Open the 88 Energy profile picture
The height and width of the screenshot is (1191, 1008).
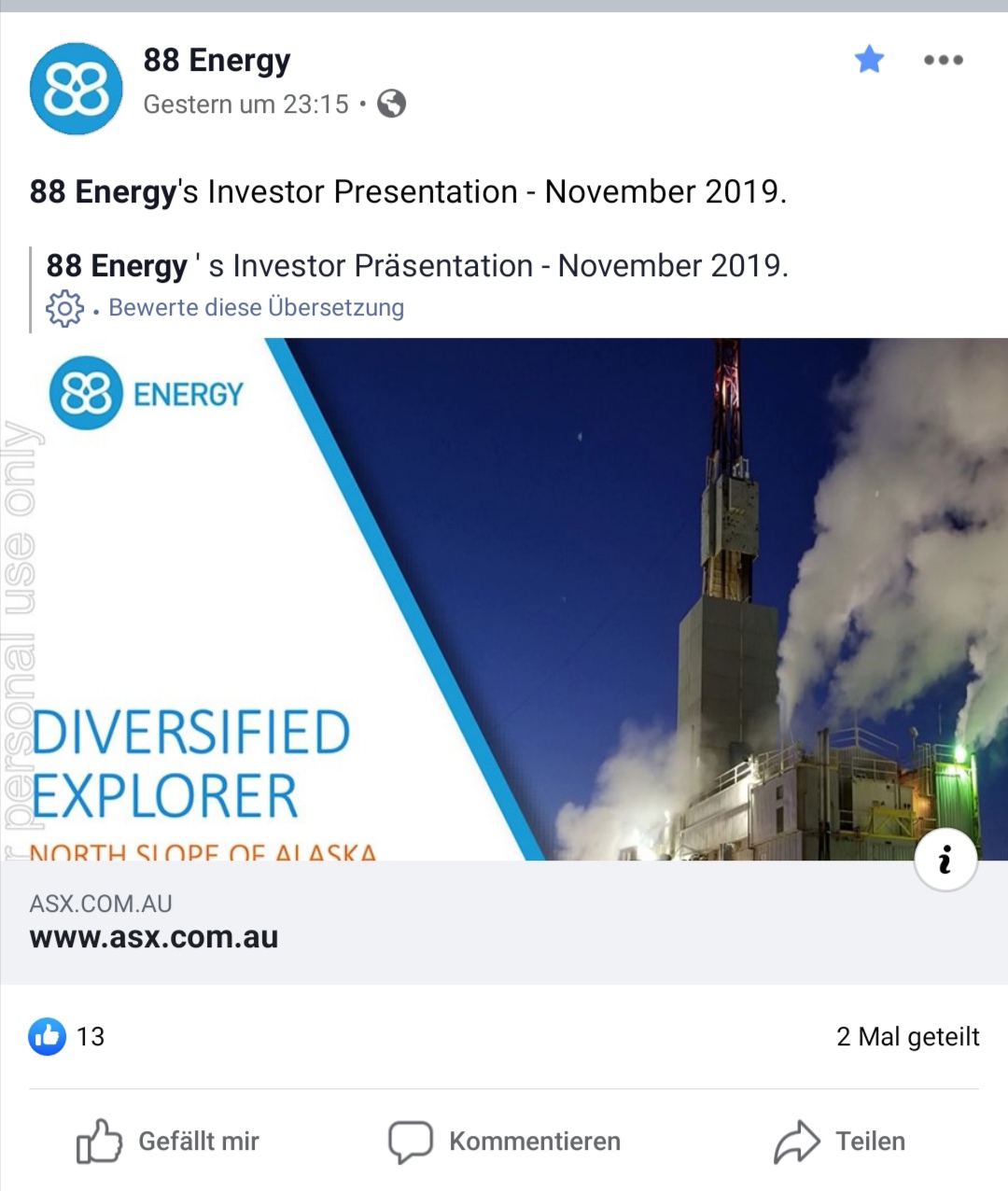point(76,88)
